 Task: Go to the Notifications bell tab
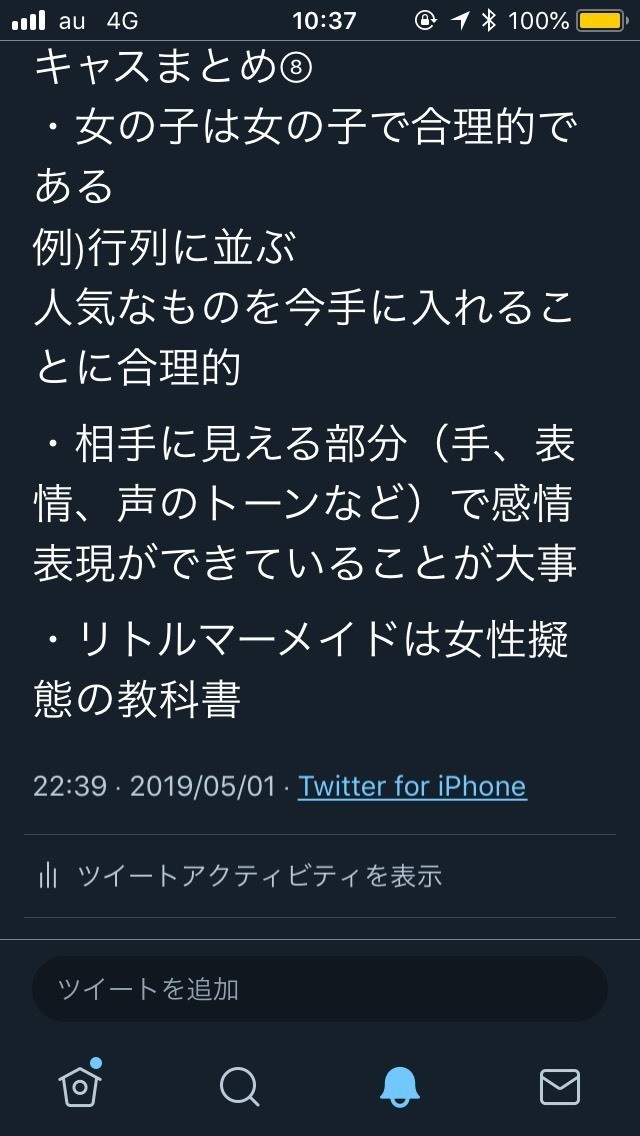[x=400, y=1086]
